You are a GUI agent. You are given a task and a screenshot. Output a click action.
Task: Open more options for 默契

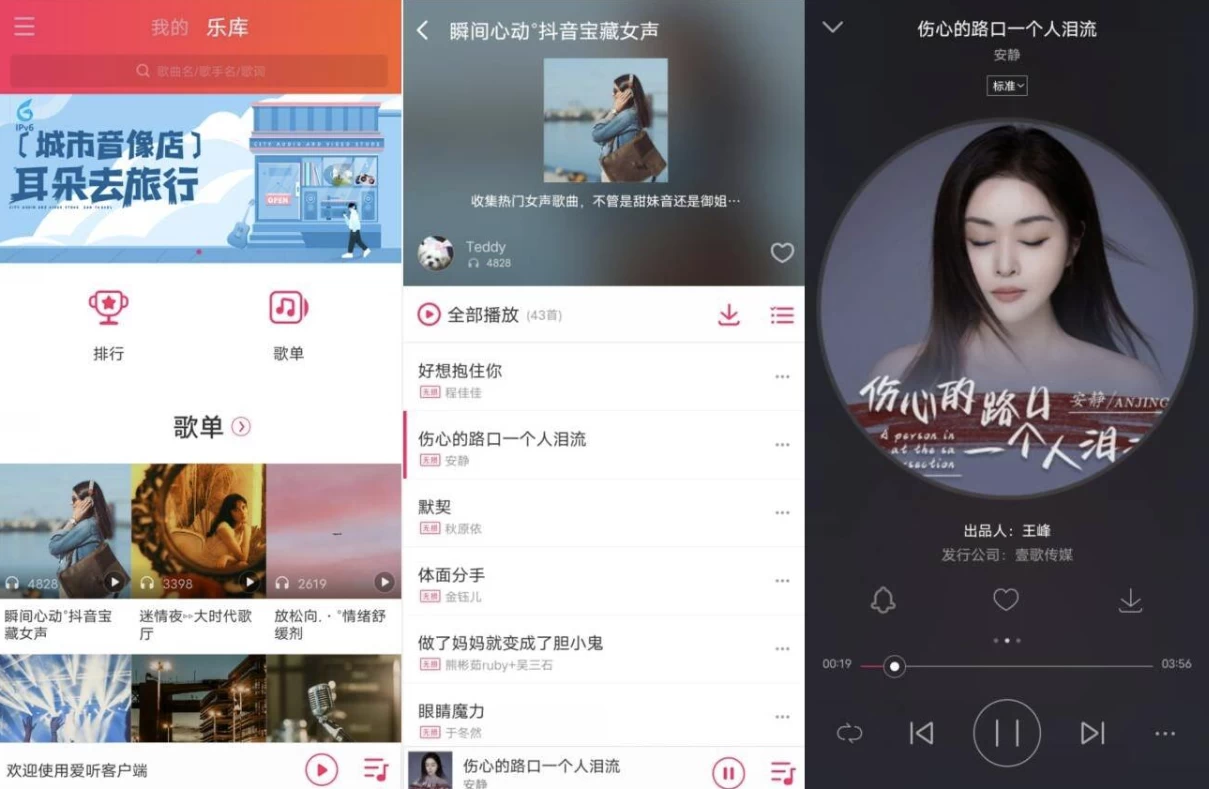pos(782,513)
